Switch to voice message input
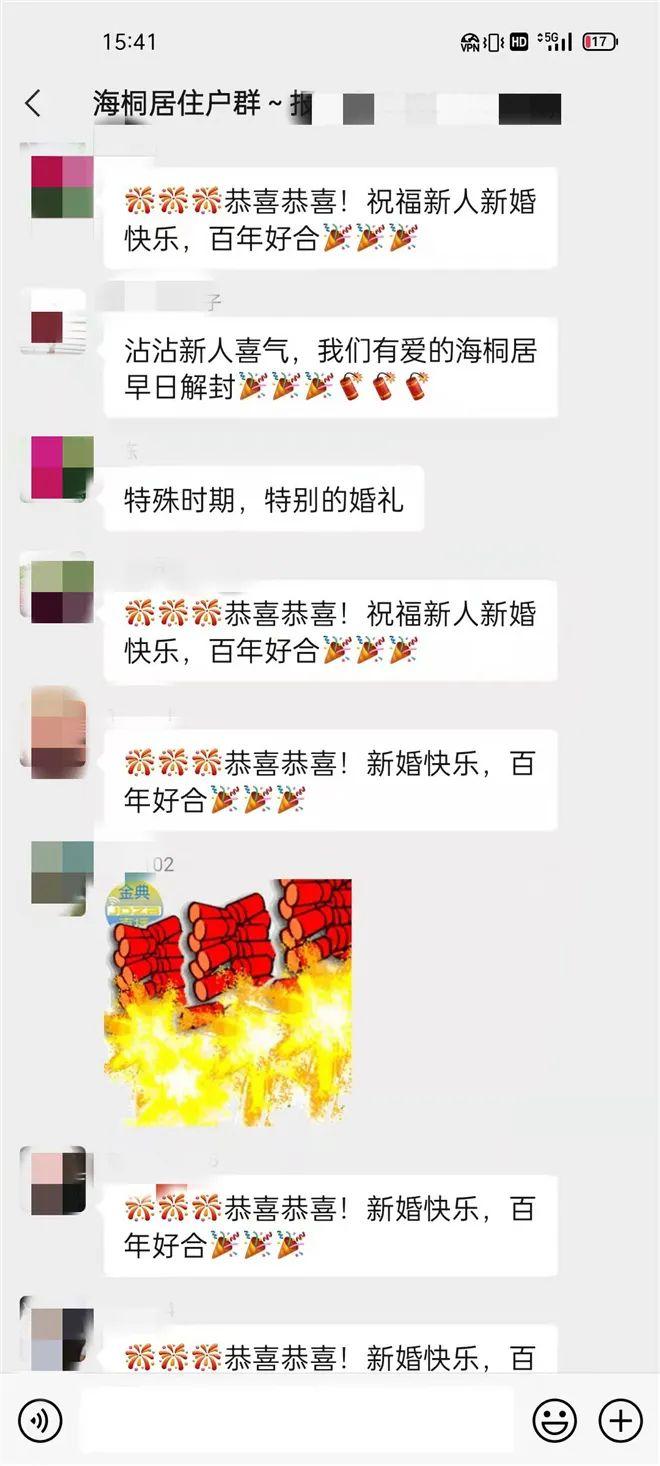This screenshot has width=660, height=1466. pos(40,1419)
